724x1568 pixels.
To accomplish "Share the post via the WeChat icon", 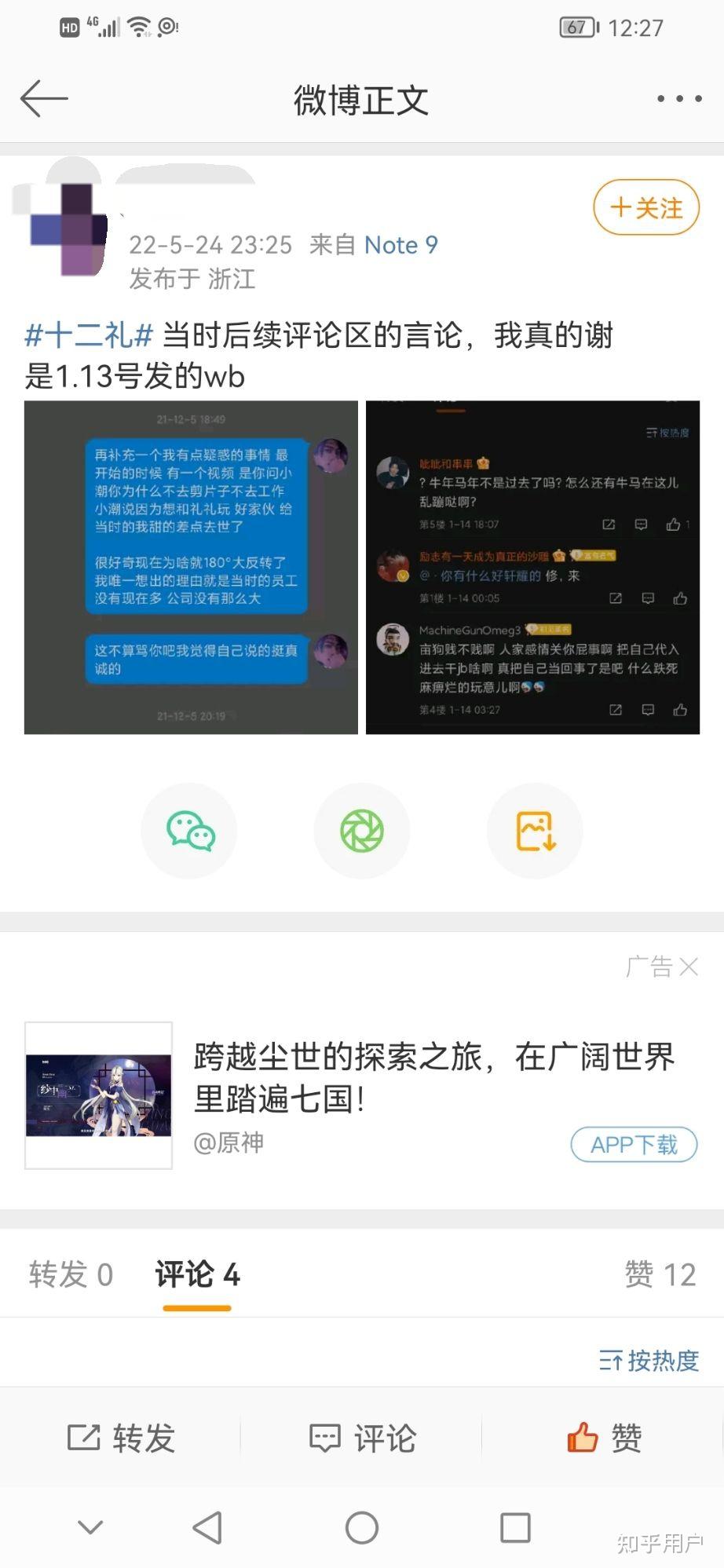I will (188, 830).
